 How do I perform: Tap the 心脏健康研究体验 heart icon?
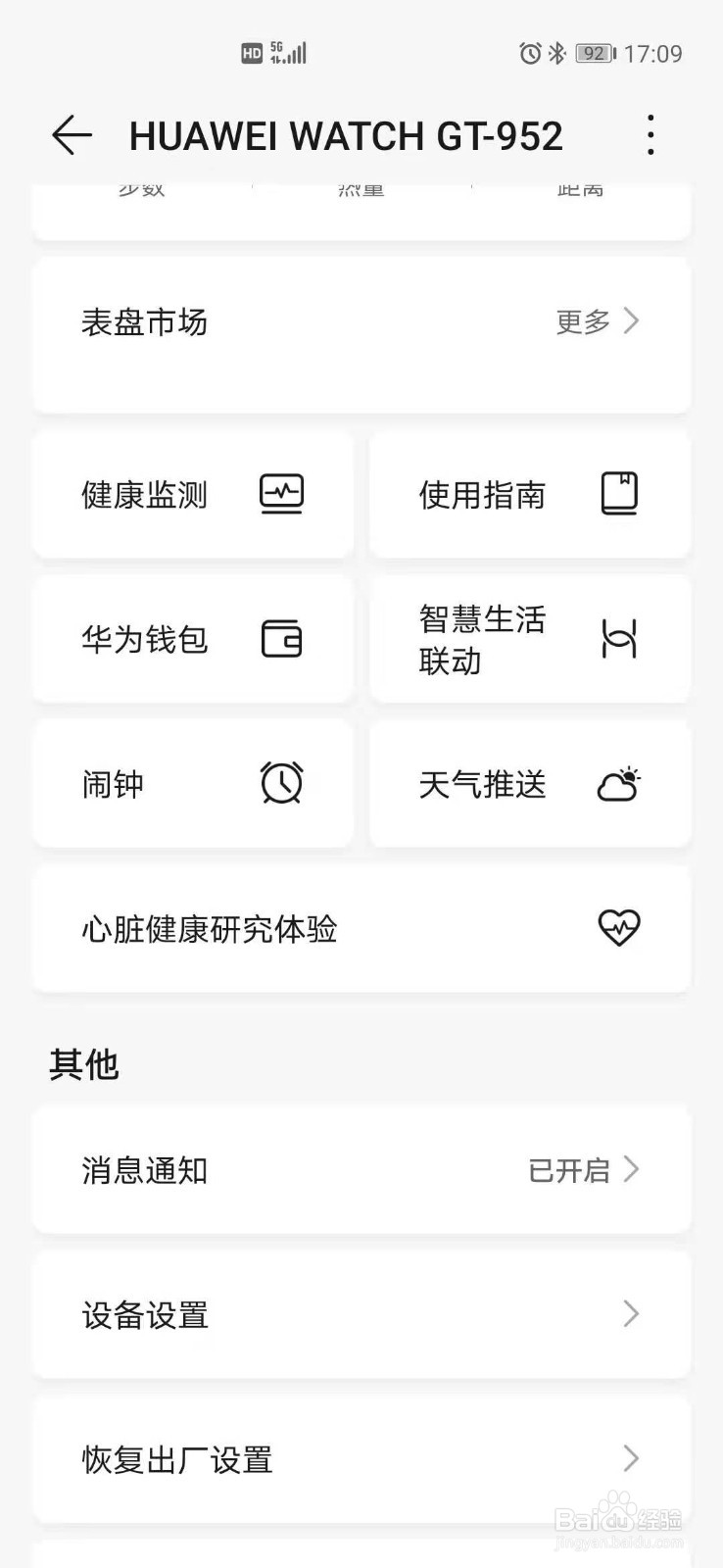tap(619, 928)
